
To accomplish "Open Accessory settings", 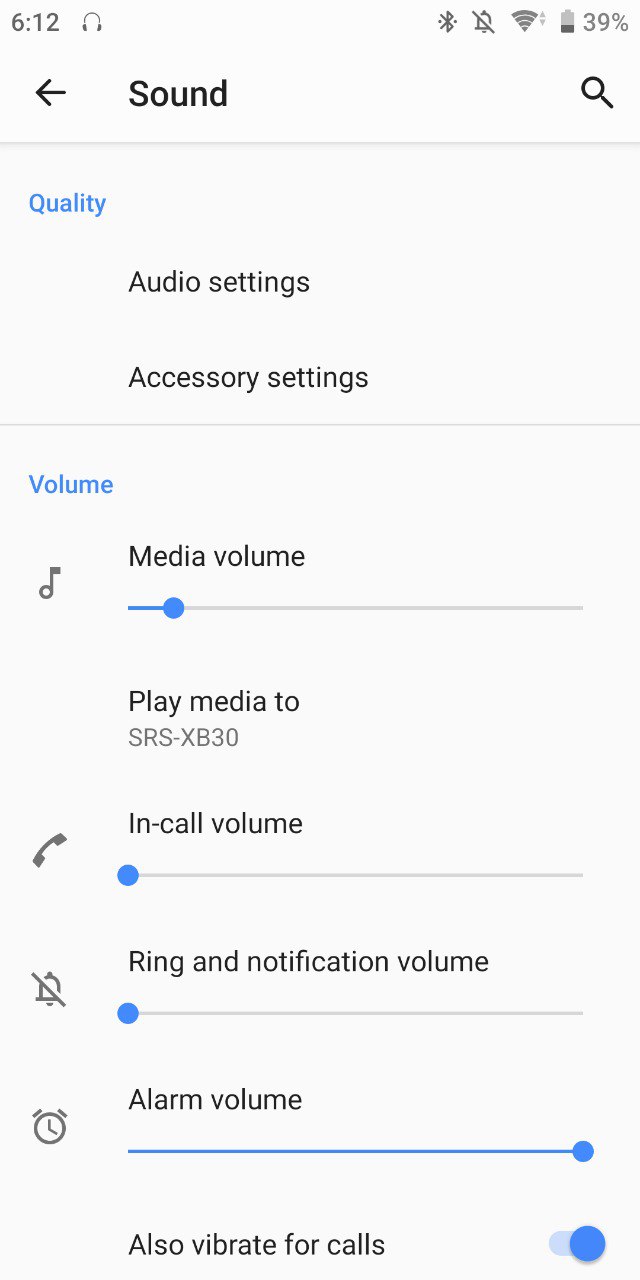I will click(320, 378).
